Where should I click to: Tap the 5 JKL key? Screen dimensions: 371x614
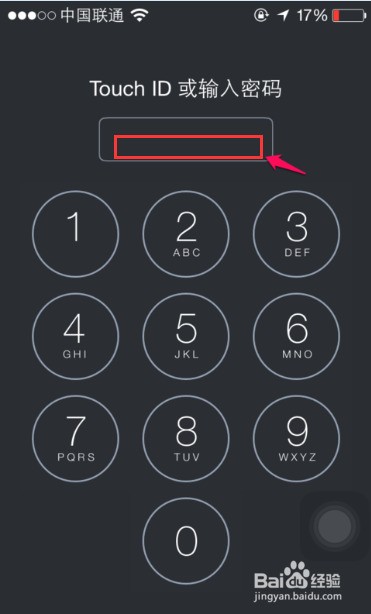(x=186, y=336)
